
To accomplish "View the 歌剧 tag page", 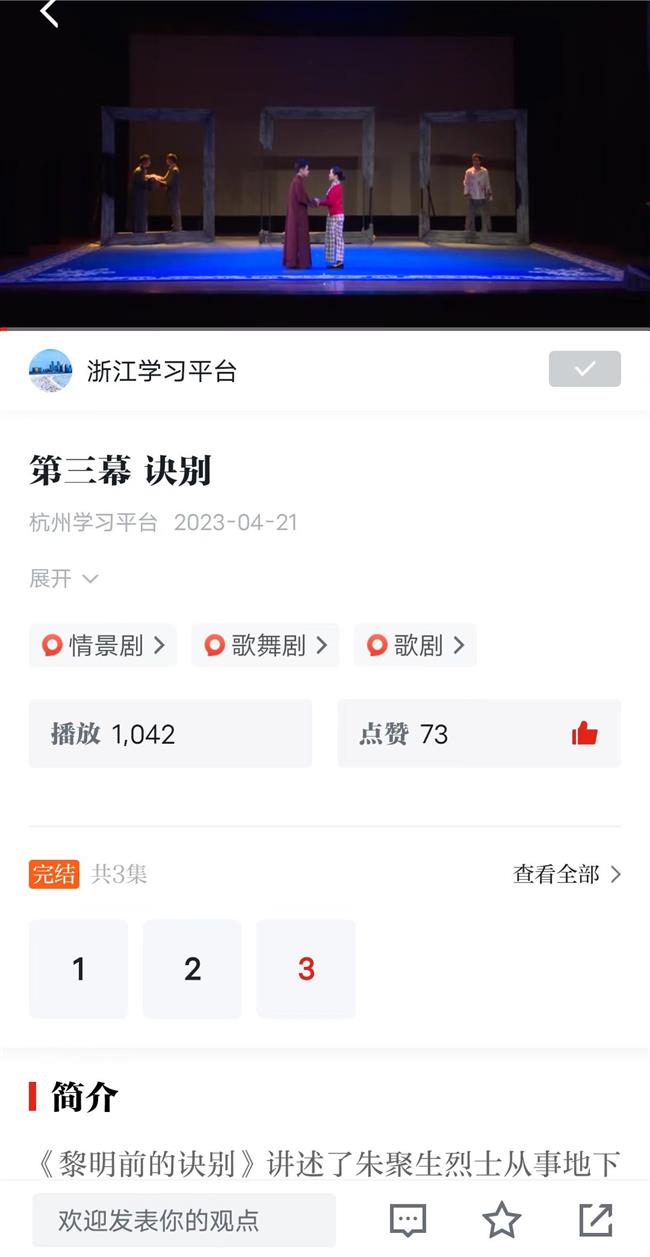I will [x=415, y=646].
